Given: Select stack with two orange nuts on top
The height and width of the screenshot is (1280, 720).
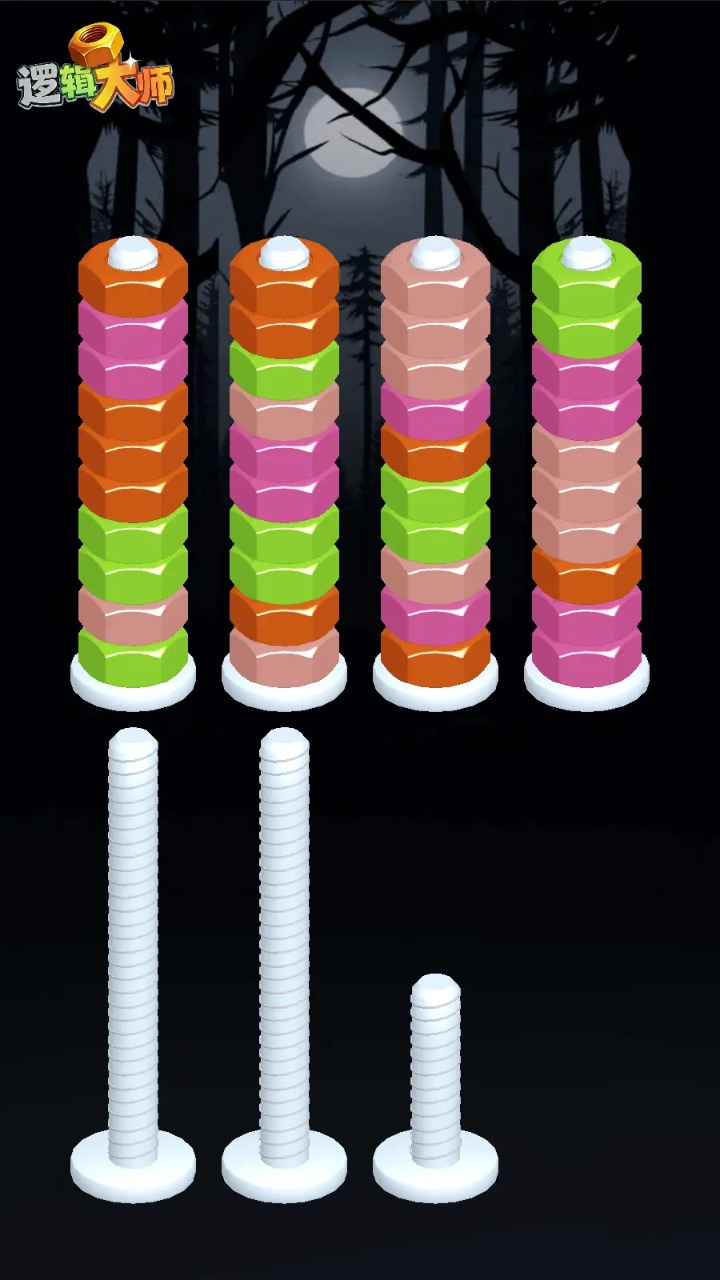Looking at the screenshot, I should coord(284,470).
